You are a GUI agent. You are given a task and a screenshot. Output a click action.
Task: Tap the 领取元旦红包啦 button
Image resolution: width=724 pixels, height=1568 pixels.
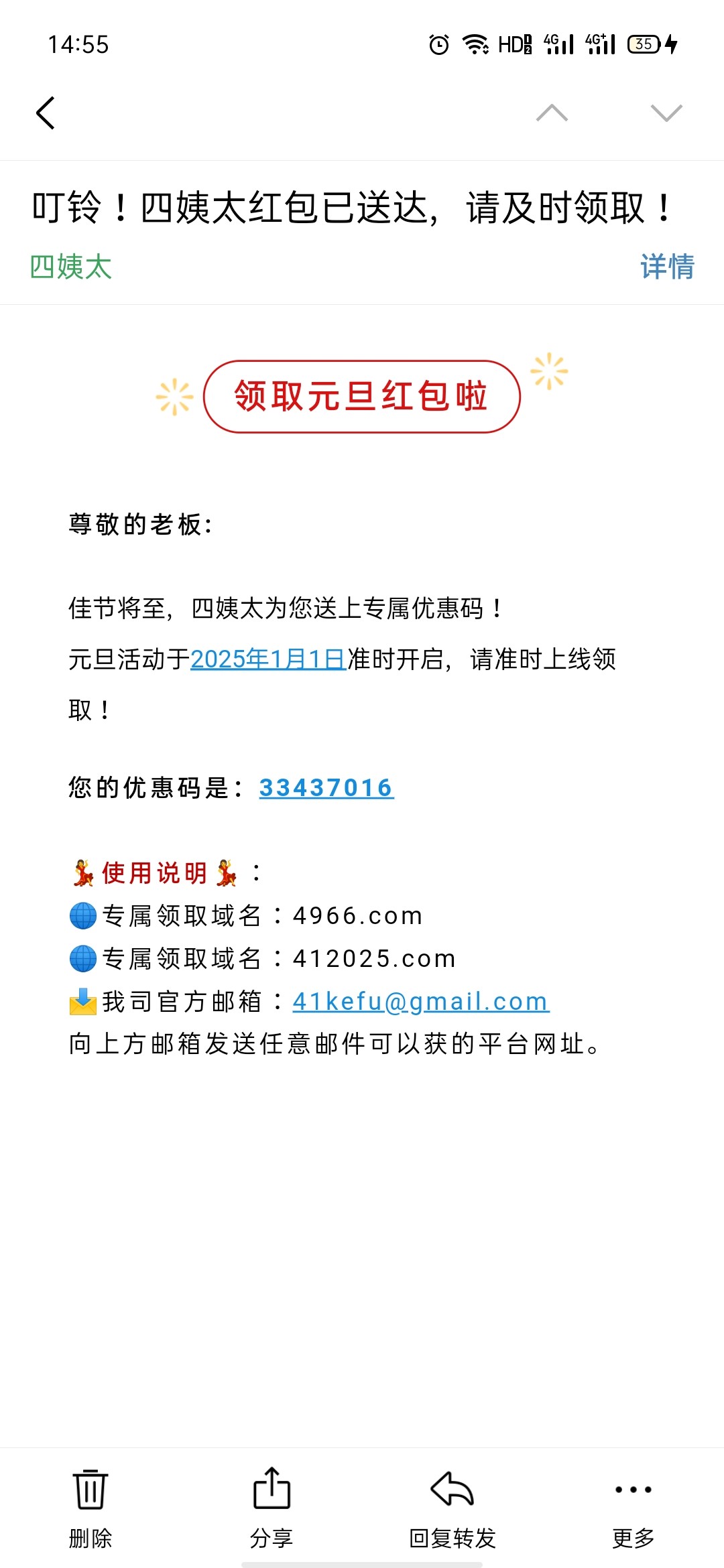(361, 396)
